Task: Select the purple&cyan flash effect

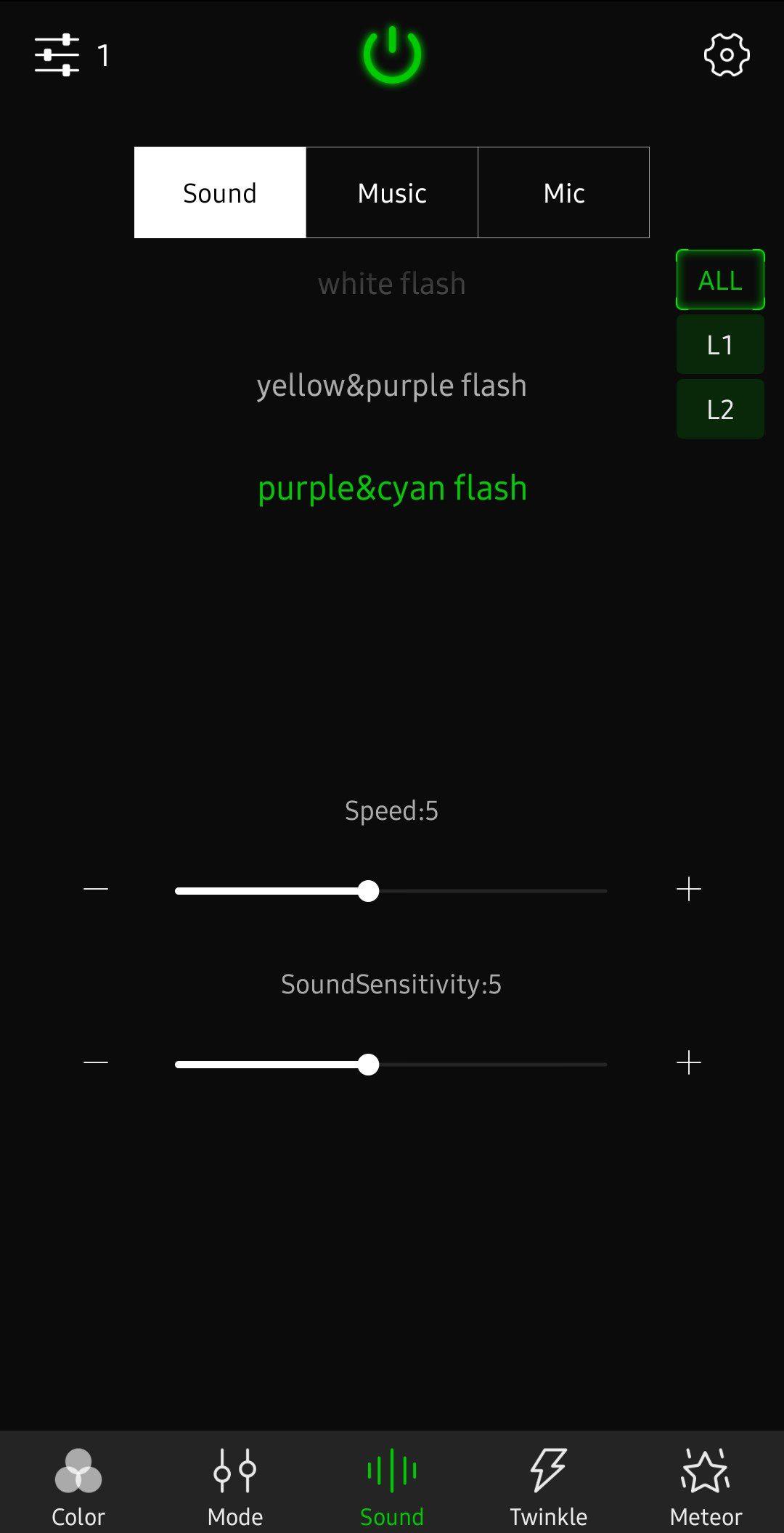Action: click(x=392, y=488)
